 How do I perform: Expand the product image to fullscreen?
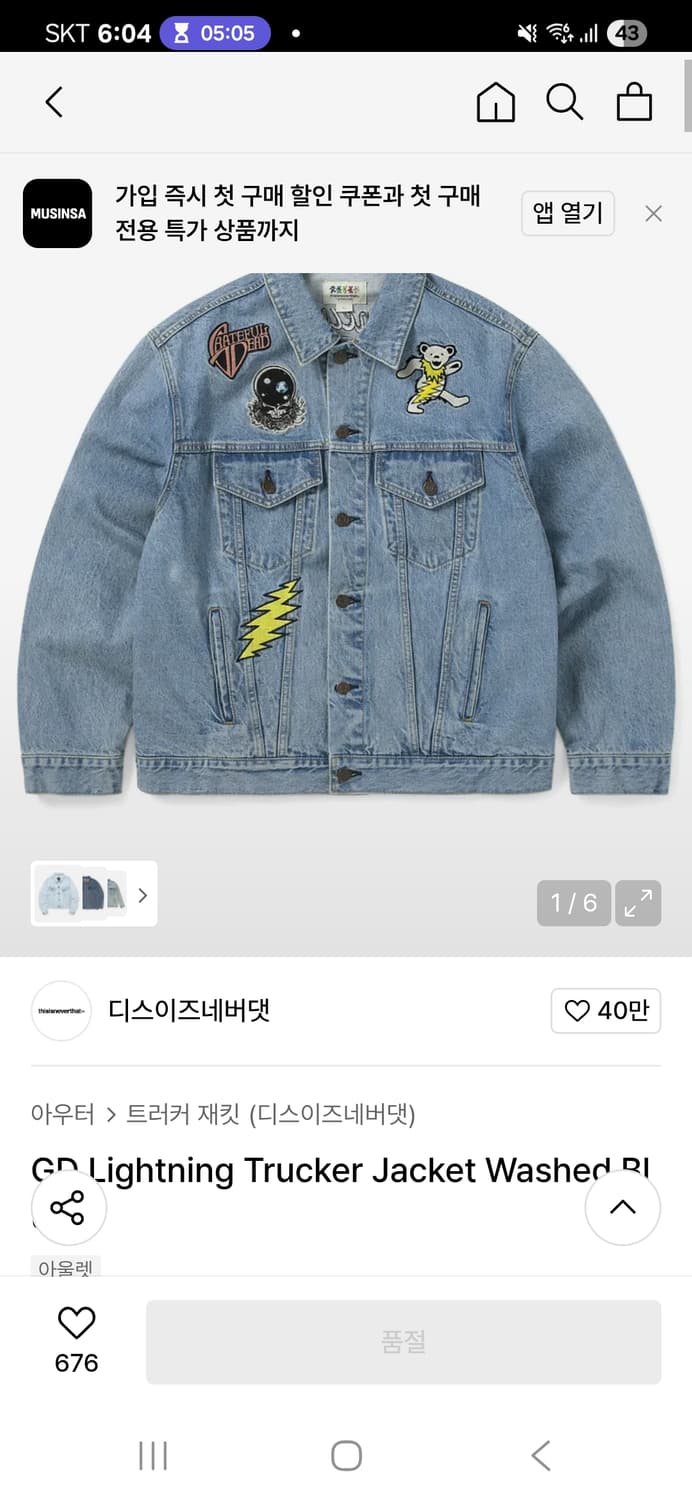pyautogui.click(x=637, y=903)
